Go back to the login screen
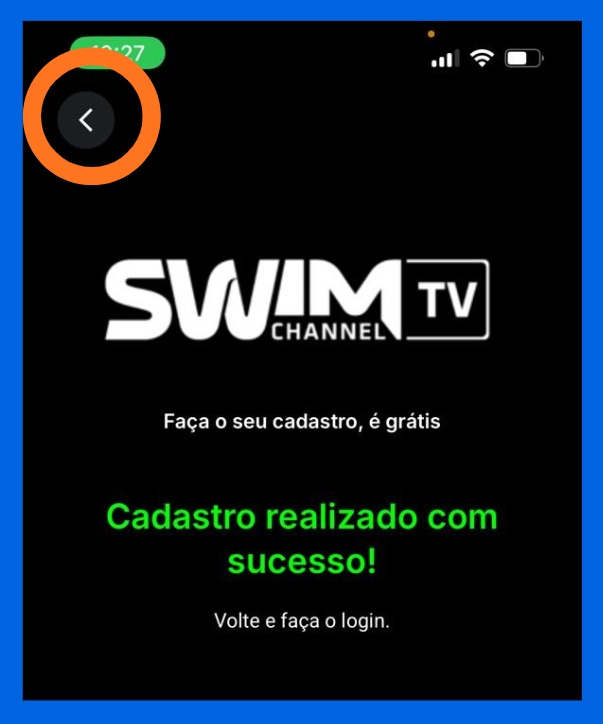The image size is (603, 724). click(86, 121)
